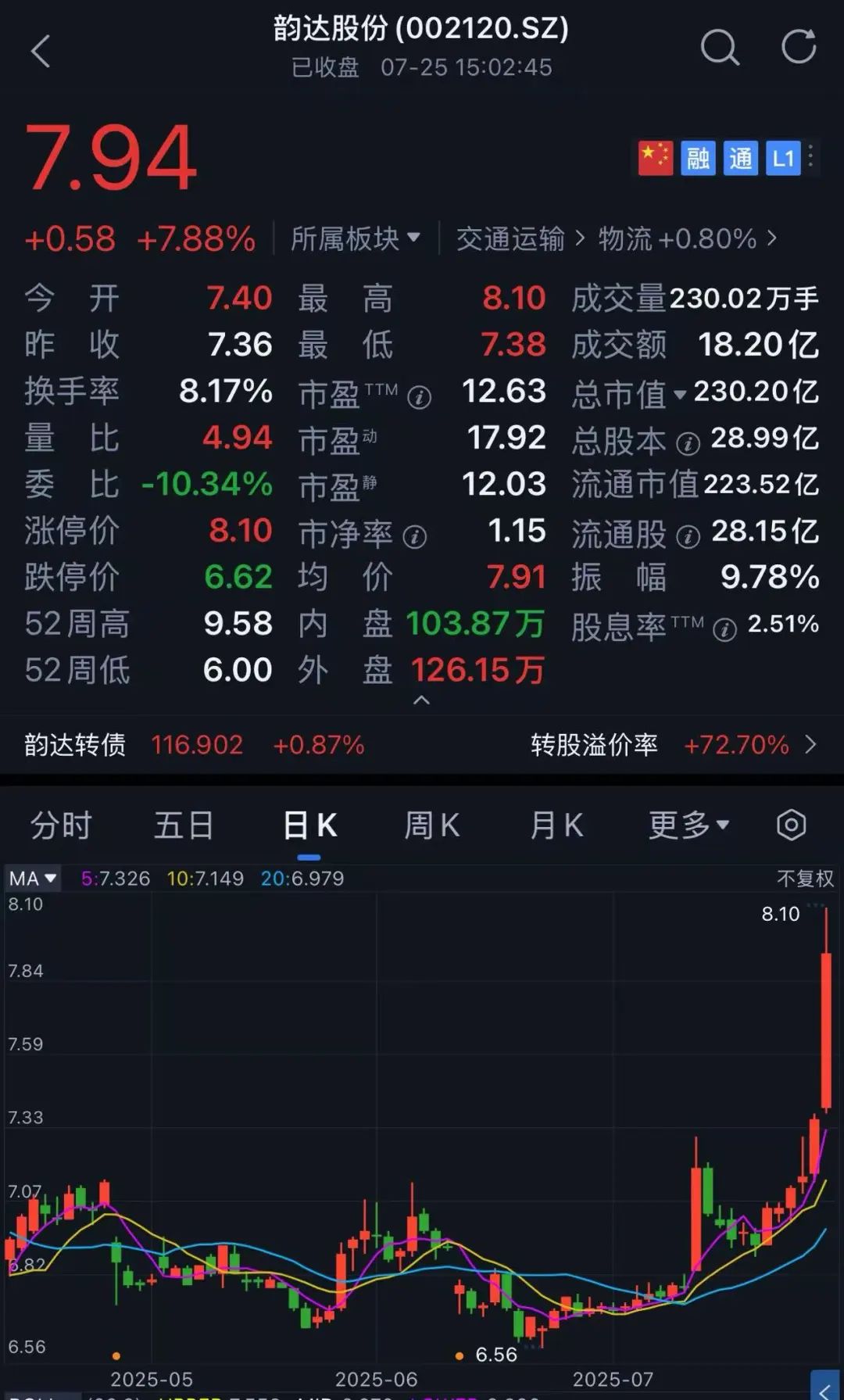Toggle the 总市值 dropdown
Screen dimensions: 844x1400
(x=680, y=394)
